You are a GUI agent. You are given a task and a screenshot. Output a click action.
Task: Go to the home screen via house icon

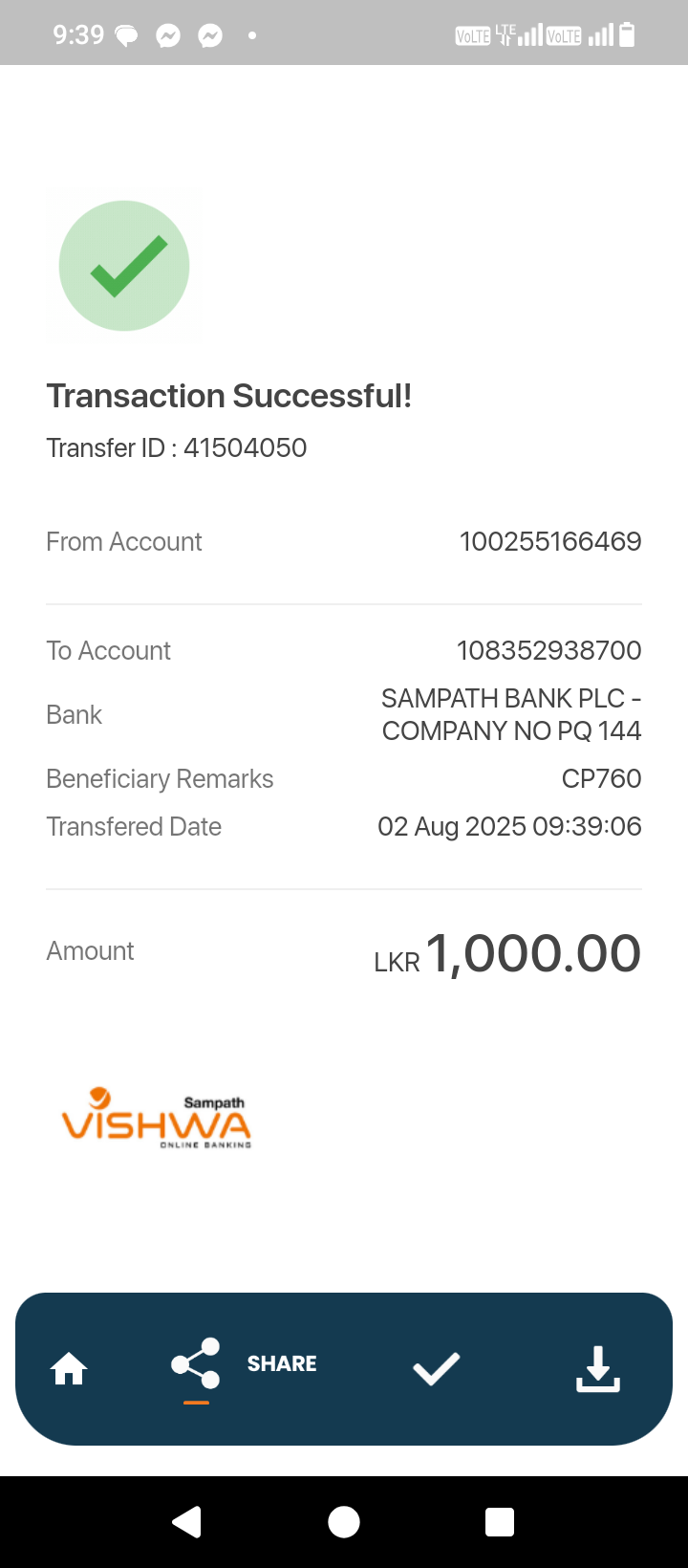click(69, 1369)
